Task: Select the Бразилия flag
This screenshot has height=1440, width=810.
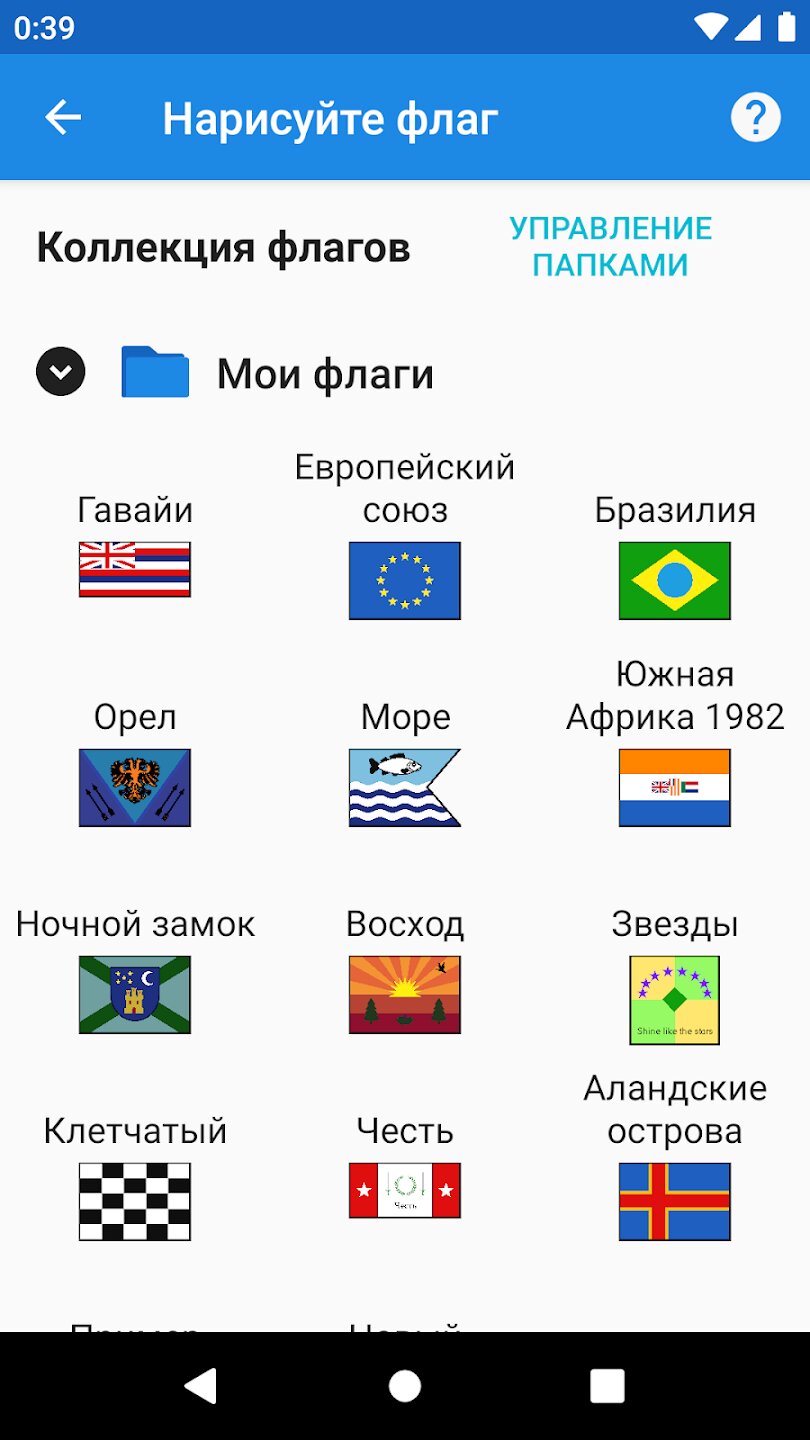Action: 675,580
